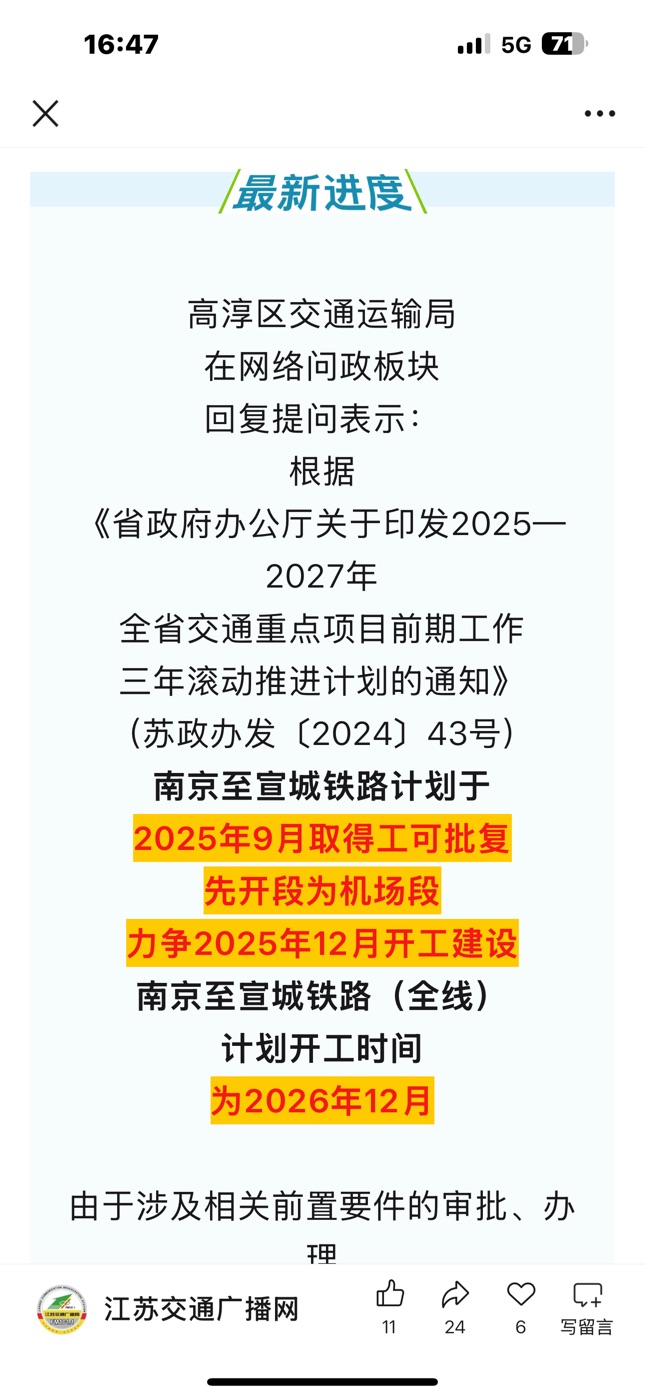
Task: Open the 江苏交通广播网 account profile
Action: pyautogui.click(x=168, y=1308)
